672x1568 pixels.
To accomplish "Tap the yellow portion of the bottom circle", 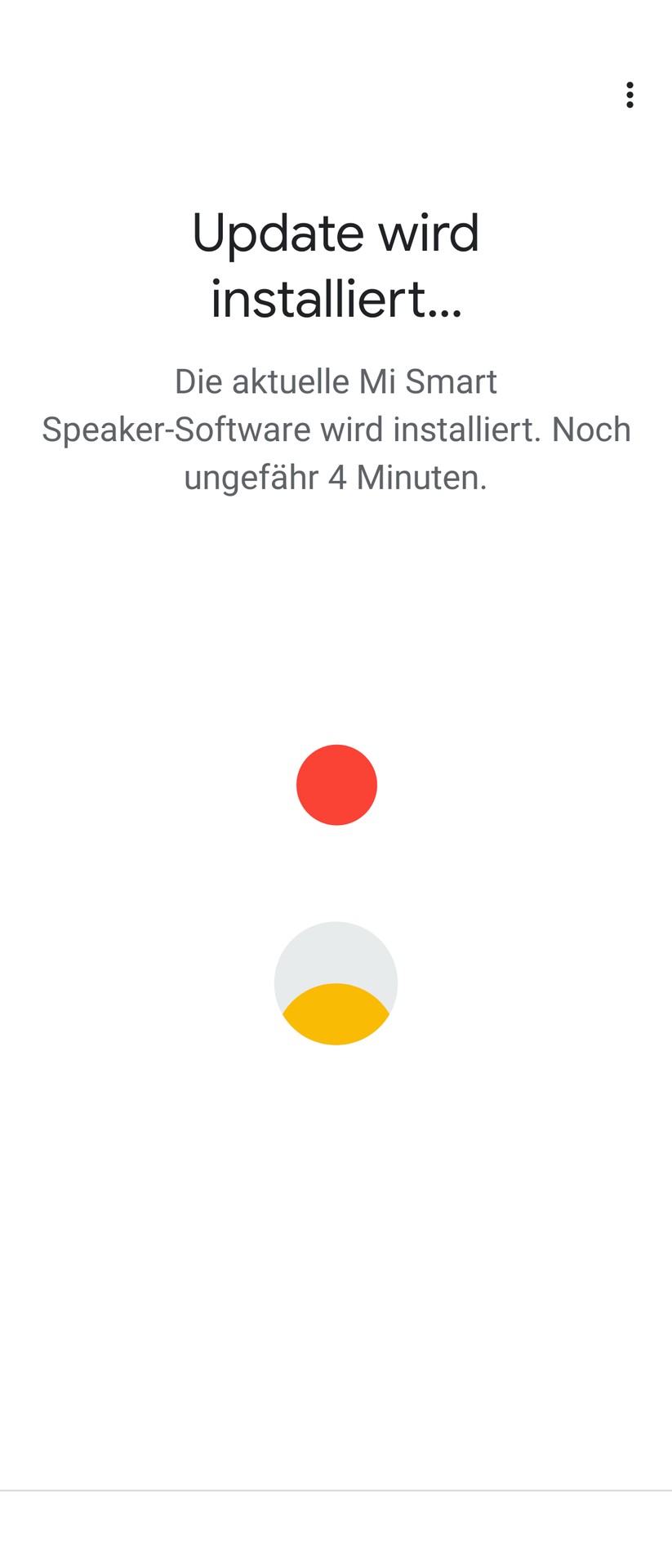I will click(336, 1017).
